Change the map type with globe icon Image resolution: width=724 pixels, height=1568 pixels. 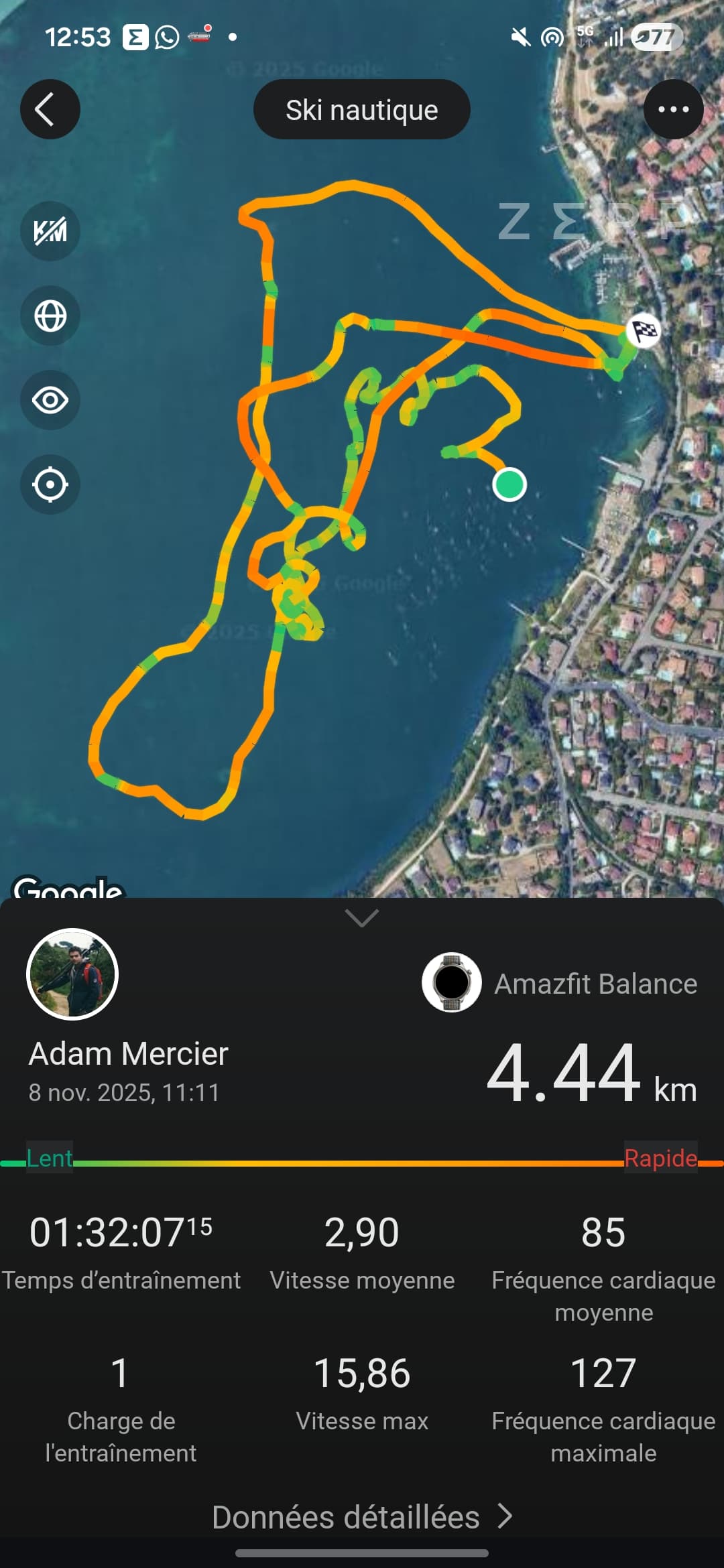click(50, 316)
